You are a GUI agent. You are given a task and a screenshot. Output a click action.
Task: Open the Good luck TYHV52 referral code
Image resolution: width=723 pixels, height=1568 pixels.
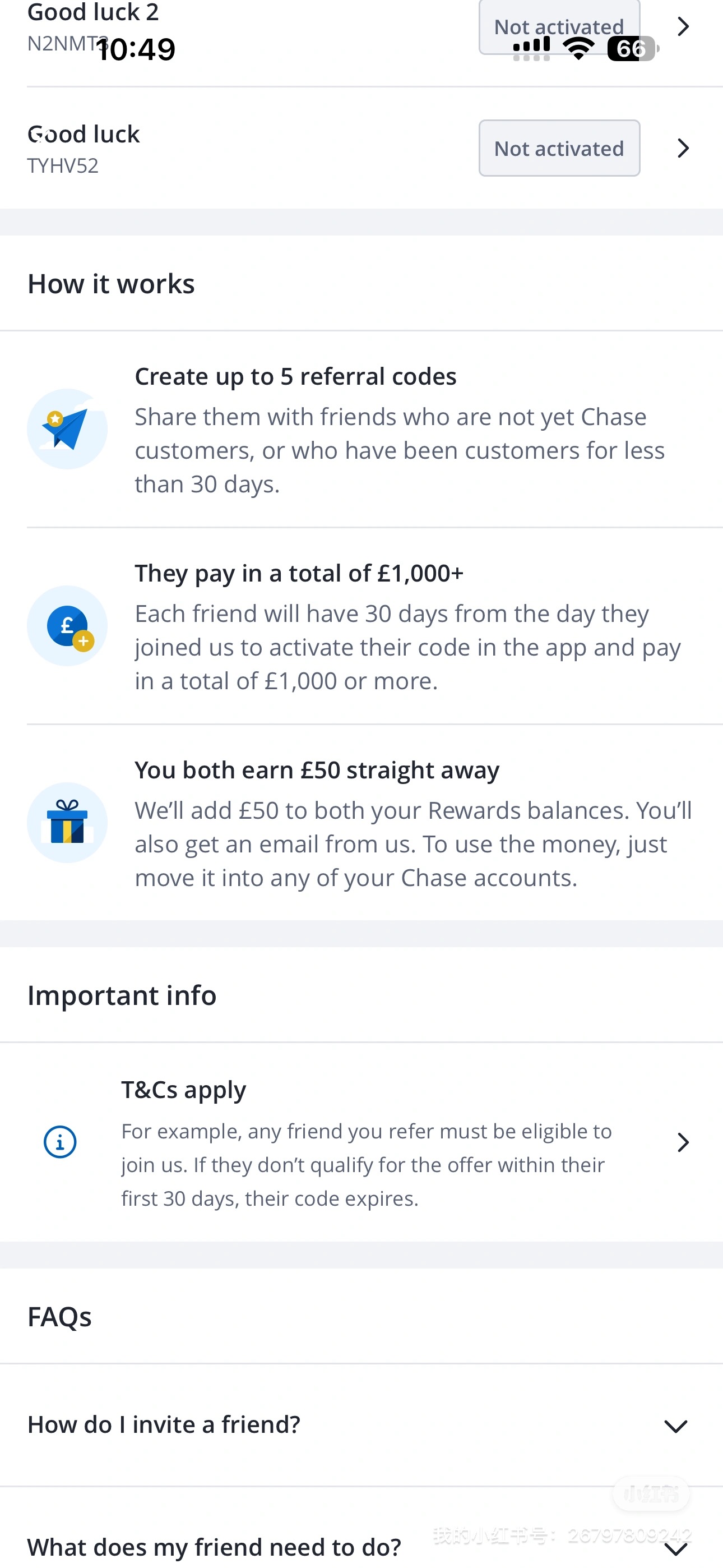[x=682, y=148]
